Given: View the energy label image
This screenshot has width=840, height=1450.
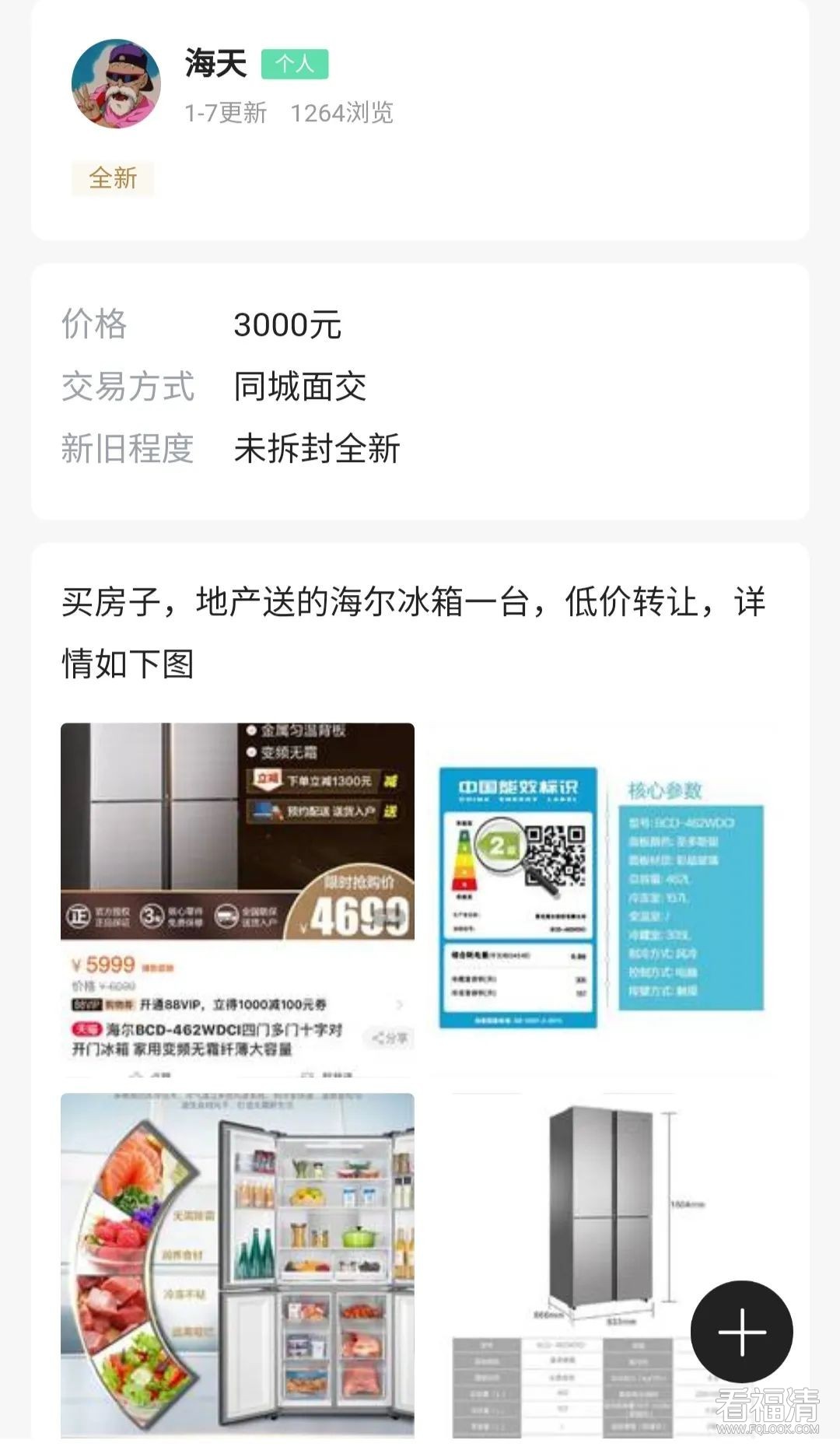Looking at the screenshot, I should 600,898.
